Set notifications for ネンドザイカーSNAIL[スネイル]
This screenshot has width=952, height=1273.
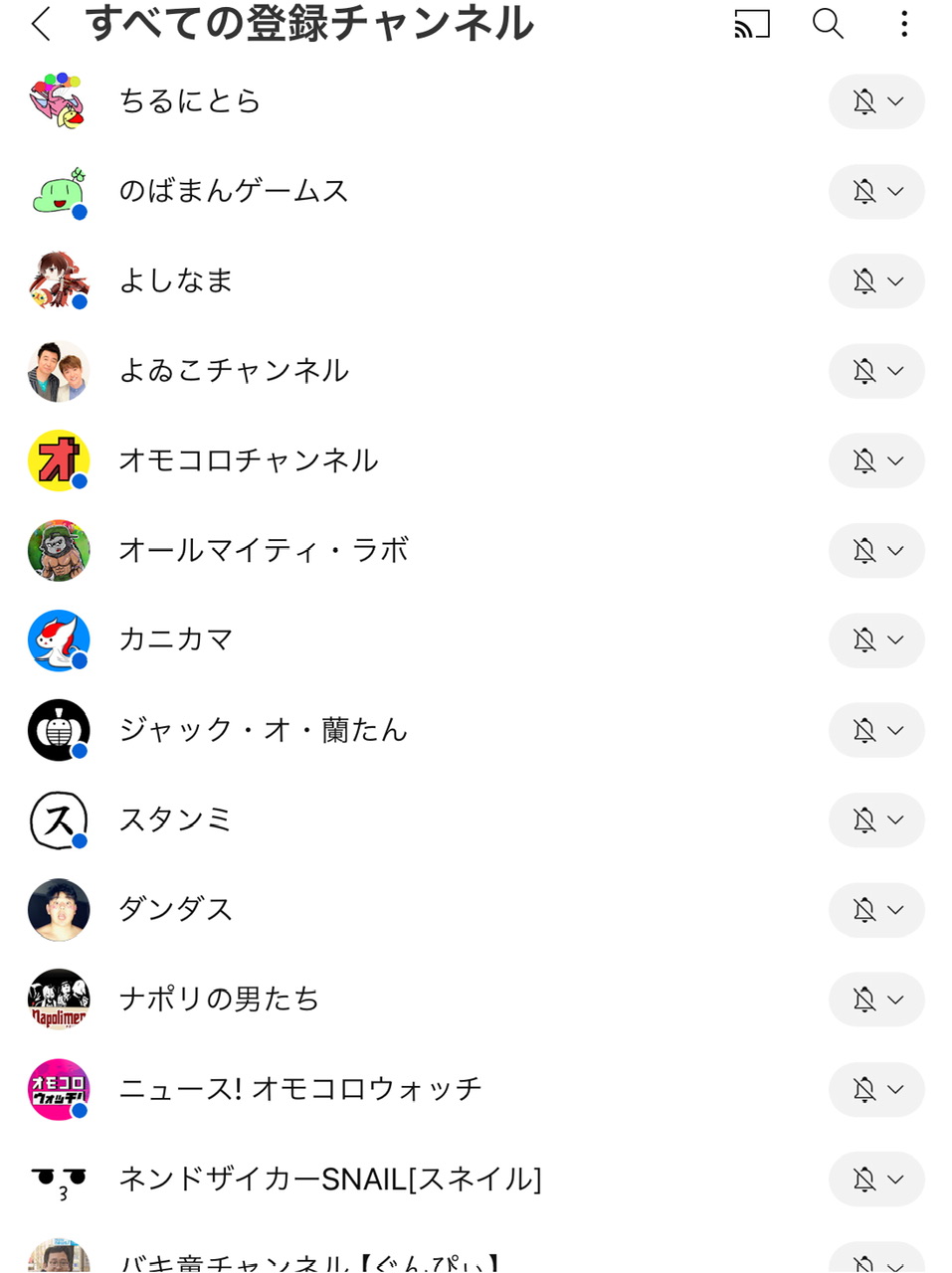(x=875, y=1180)
